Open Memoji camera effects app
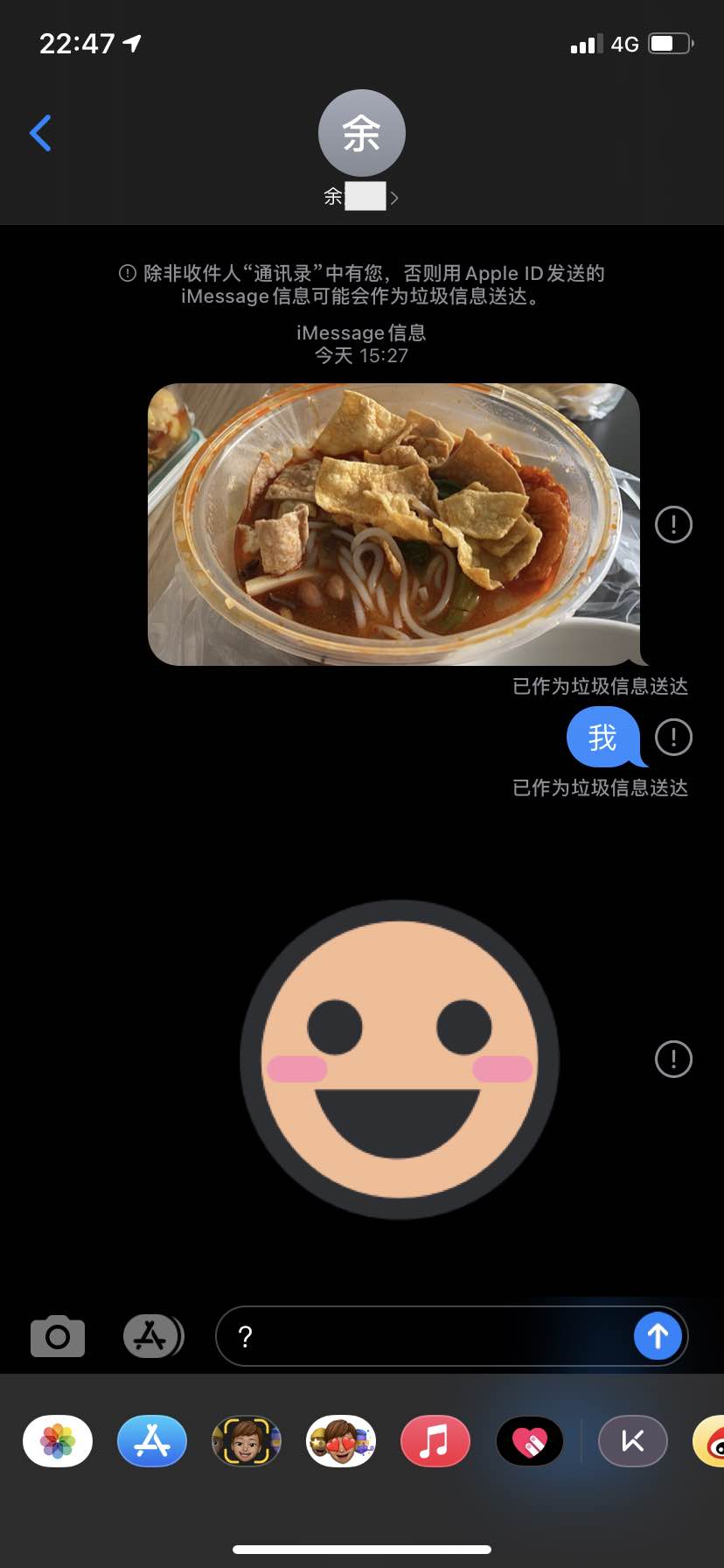 pyautogui.click(x=247, y=1441)
